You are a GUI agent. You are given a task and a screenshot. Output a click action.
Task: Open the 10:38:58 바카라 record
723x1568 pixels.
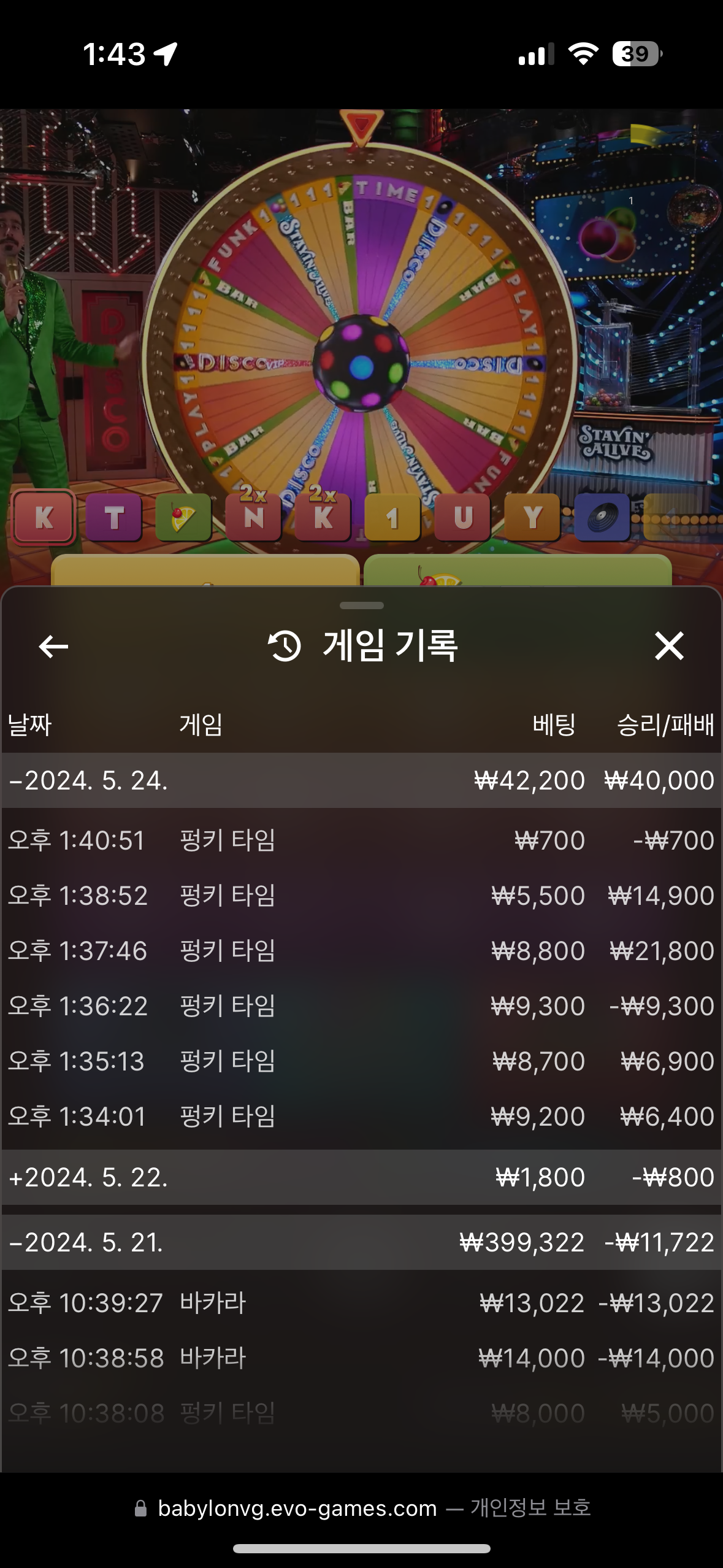tap(361, 1358)
